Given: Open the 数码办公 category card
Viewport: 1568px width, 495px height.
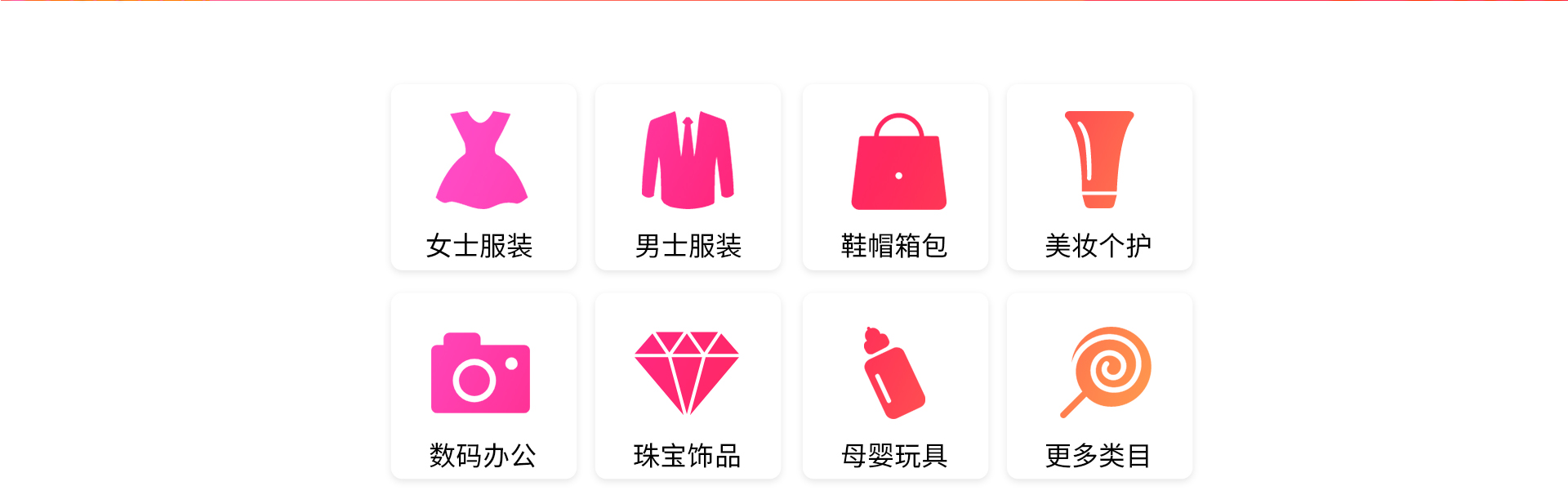Looking at the screenshot, I should 483,386.
